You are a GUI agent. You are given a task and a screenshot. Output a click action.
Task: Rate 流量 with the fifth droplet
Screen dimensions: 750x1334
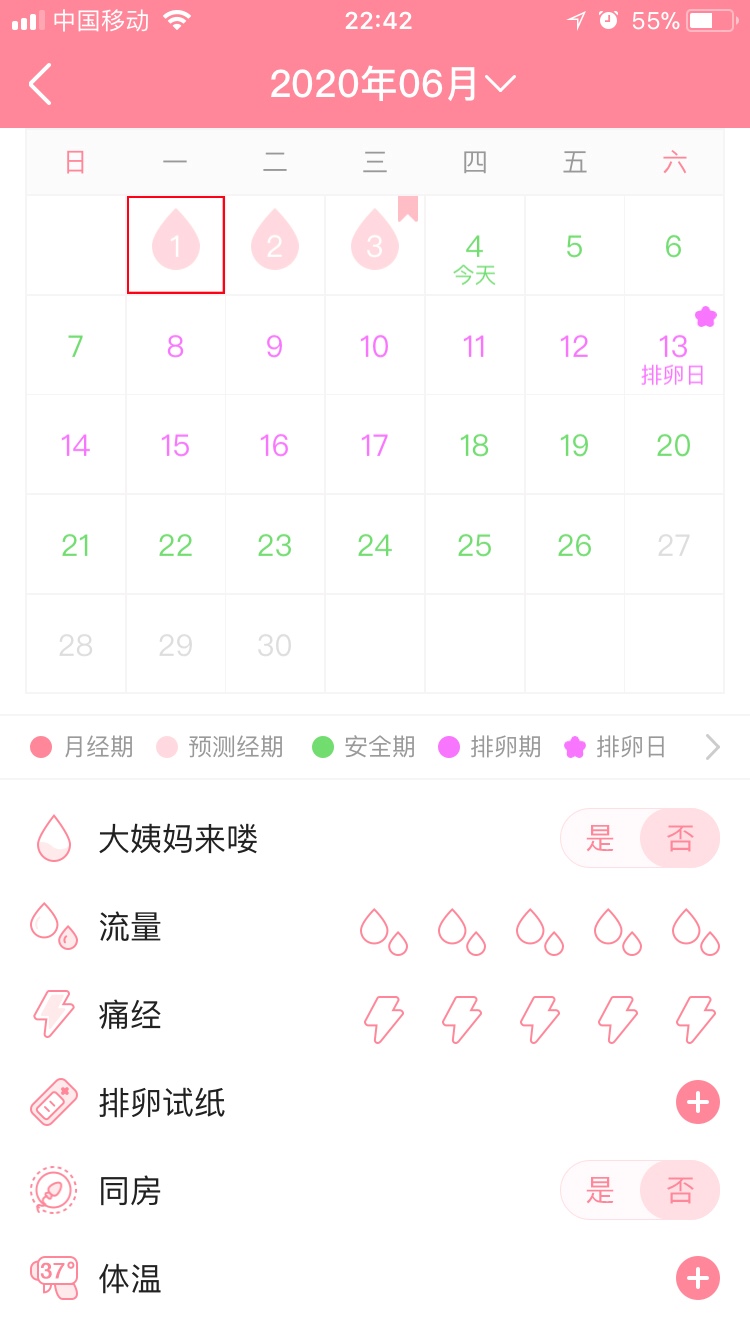[695, 931]
